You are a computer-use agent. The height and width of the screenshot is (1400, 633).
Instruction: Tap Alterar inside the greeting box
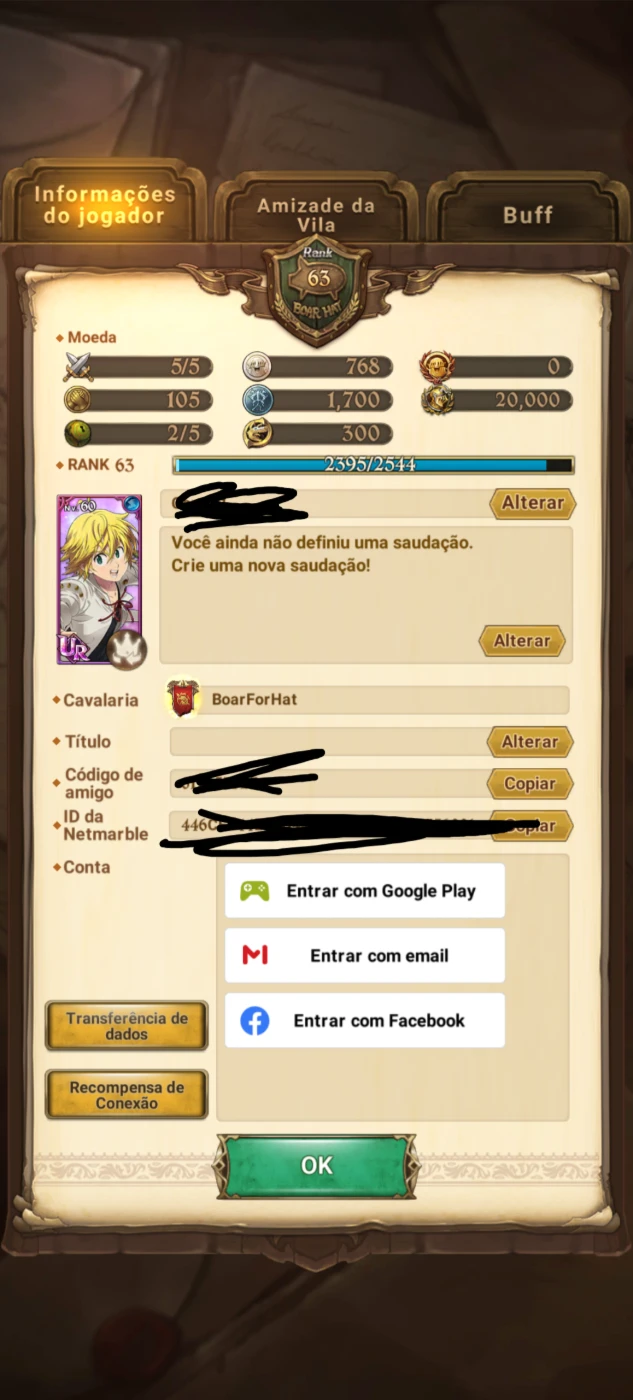[x=522, y=641]
